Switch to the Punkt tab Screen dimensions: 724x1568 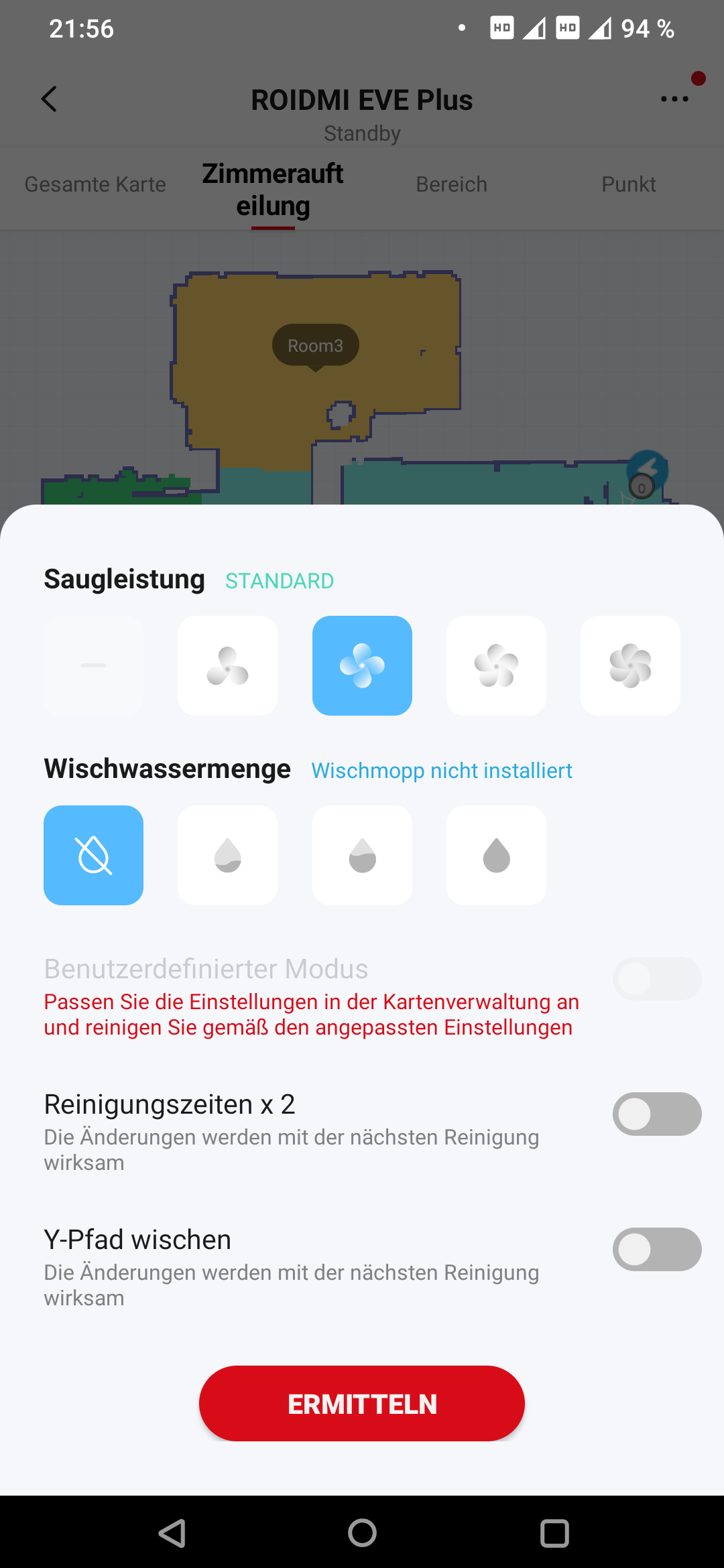coord(629,184)
